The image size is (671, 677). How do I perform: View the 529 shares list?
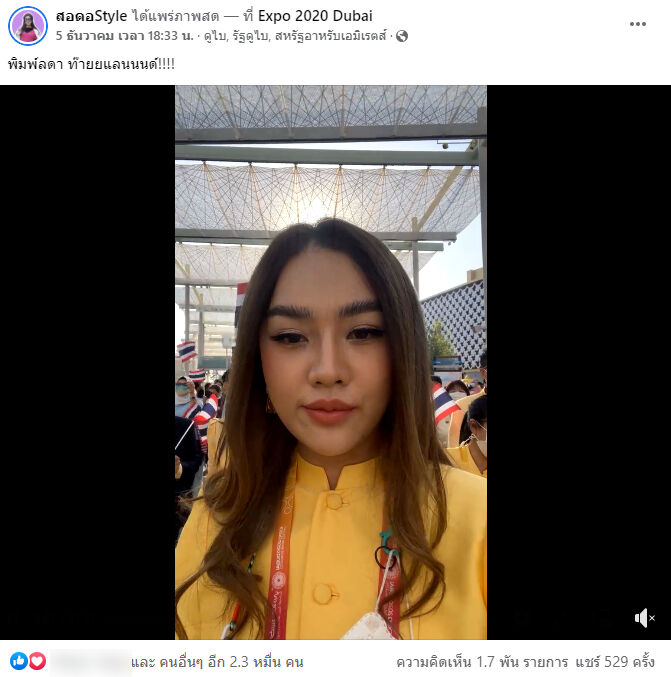coord(614,662)
